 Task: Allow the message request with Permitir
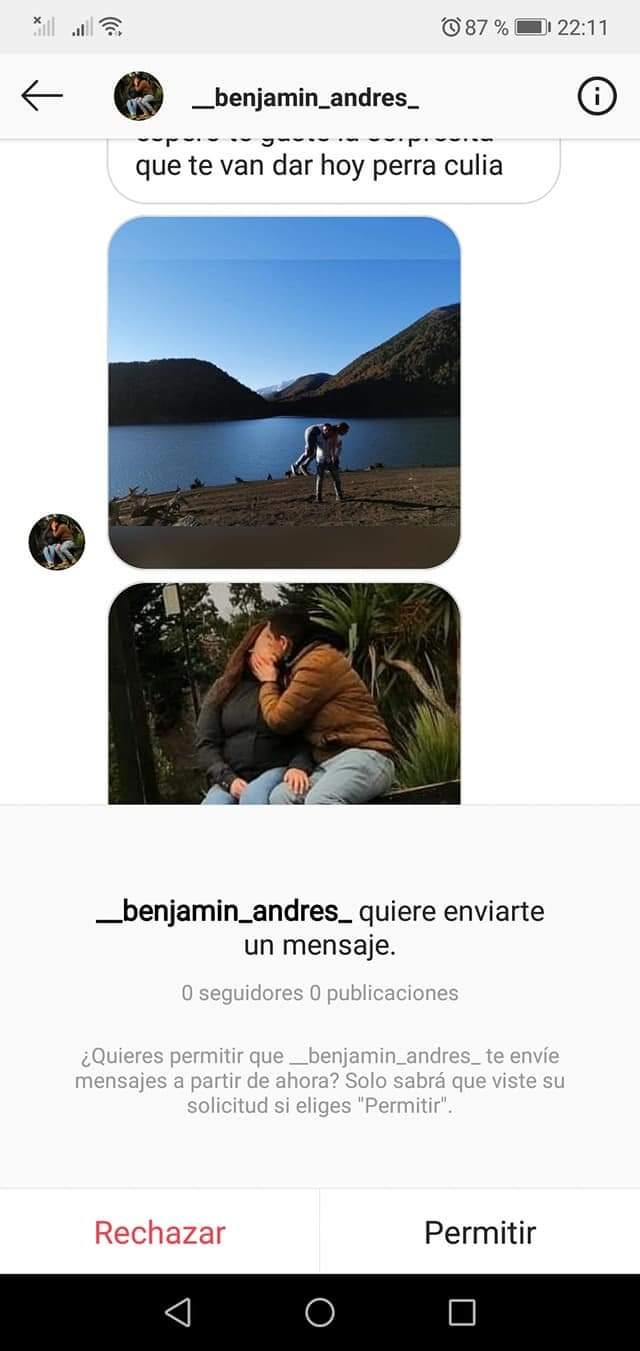point(480,1232)
